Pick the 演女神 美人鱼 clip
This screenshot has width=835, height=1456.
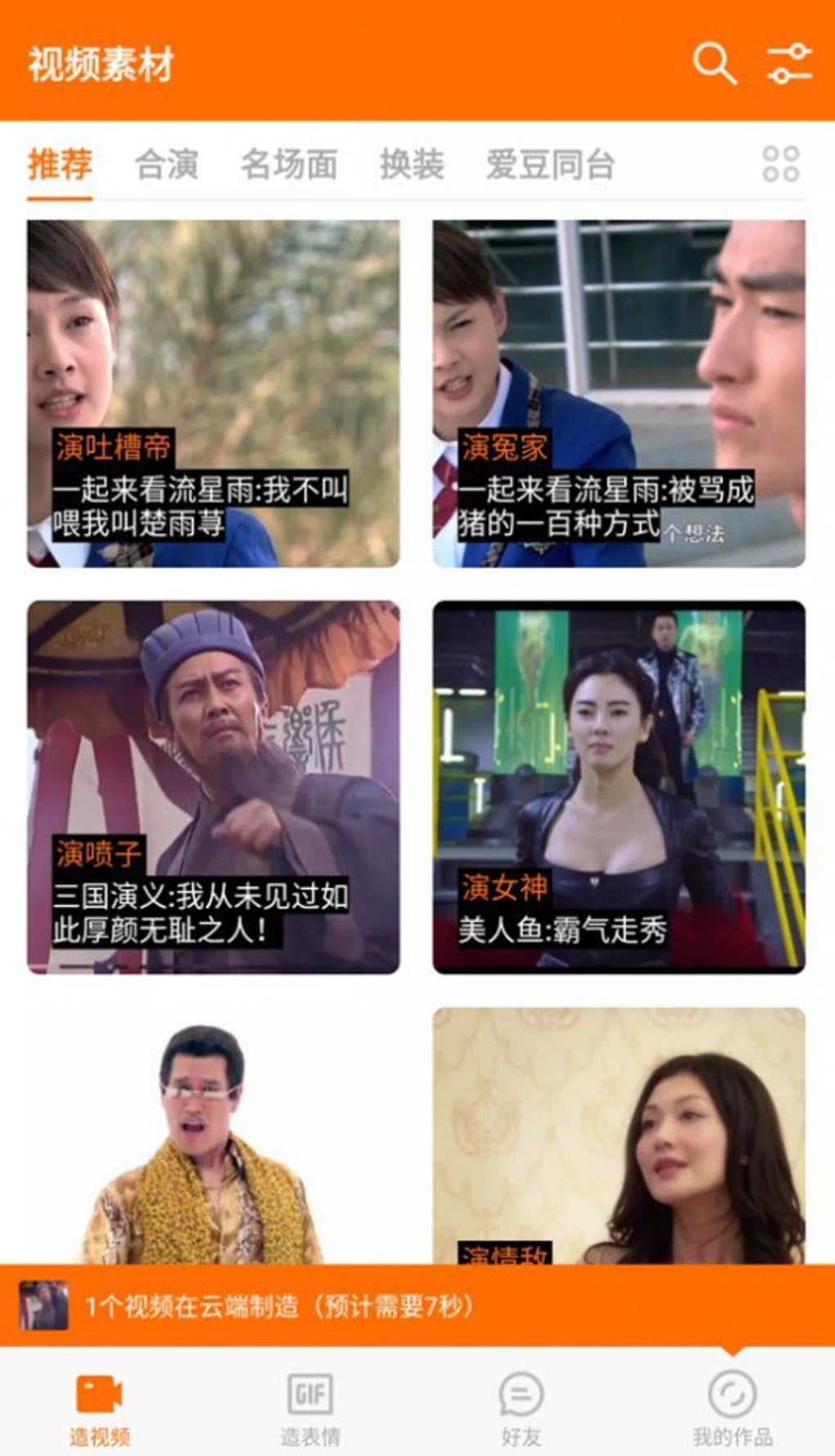tap(619, 787)
